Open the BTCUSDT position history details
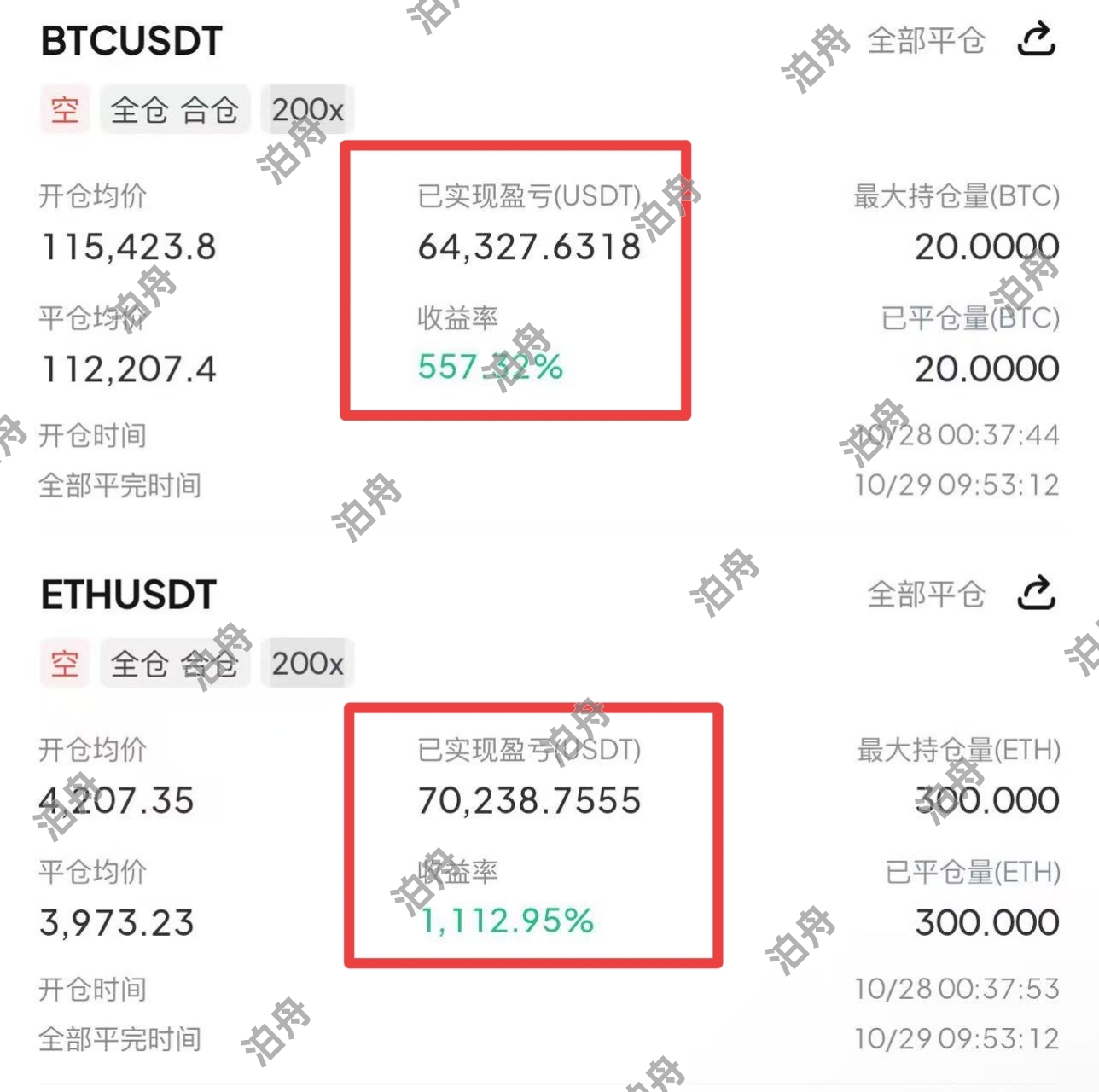The width and height of the screenshot is (1099, 1092). [132, 41]
